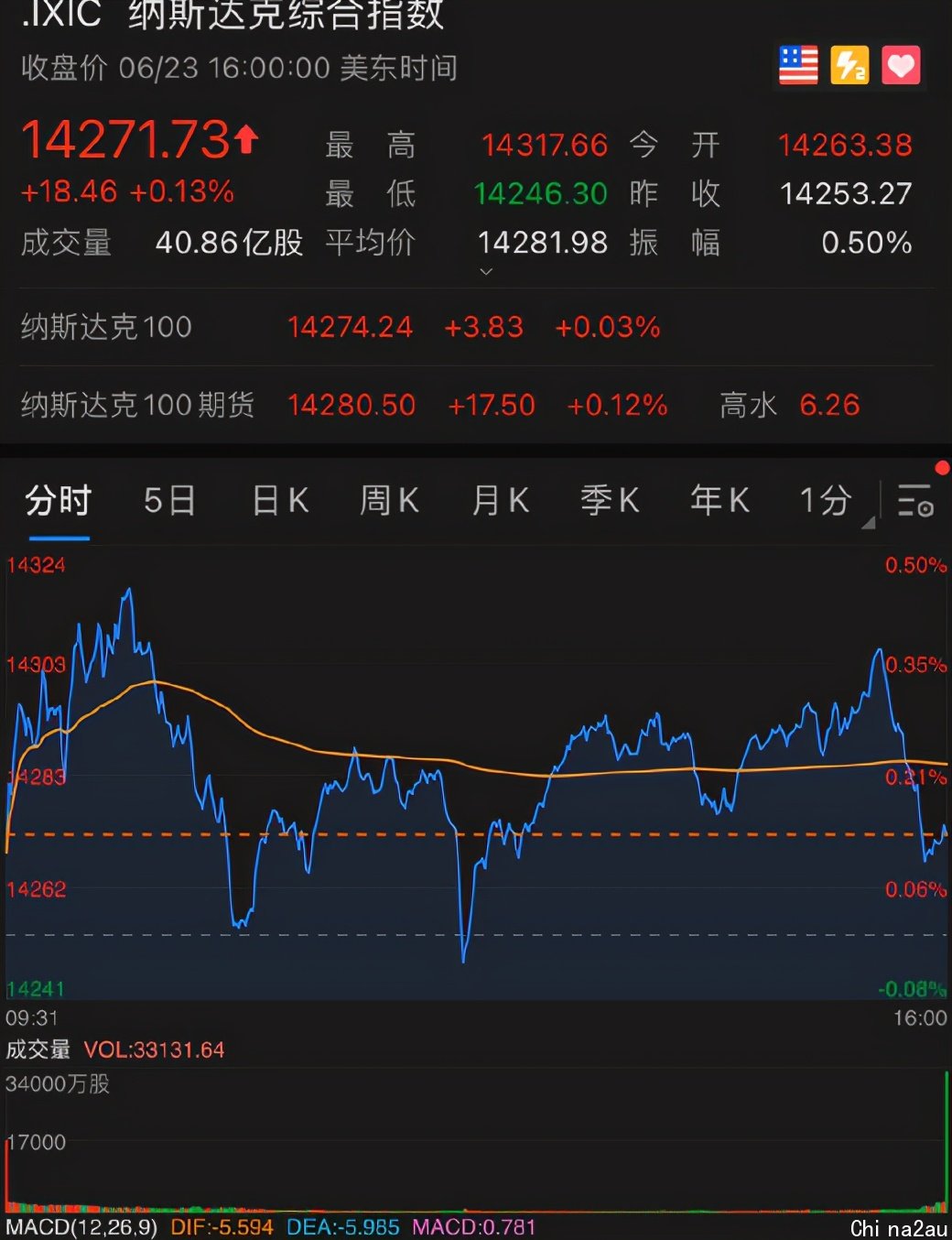
Task: Tap the 分时 chart tab
Action: click(59, 501)
